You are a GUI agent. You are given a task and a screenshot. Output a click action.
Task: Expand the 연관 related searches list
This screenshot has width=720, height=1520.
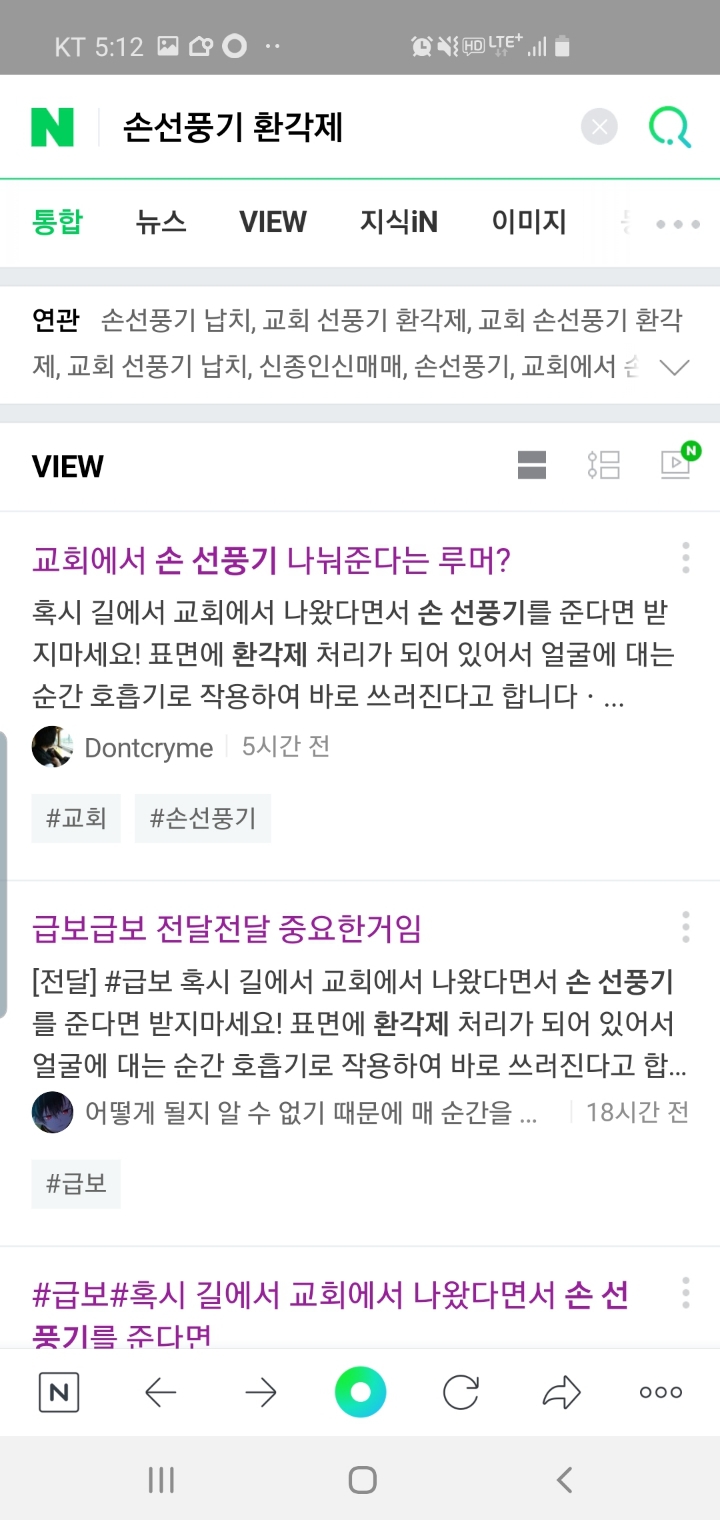(675, 368)
